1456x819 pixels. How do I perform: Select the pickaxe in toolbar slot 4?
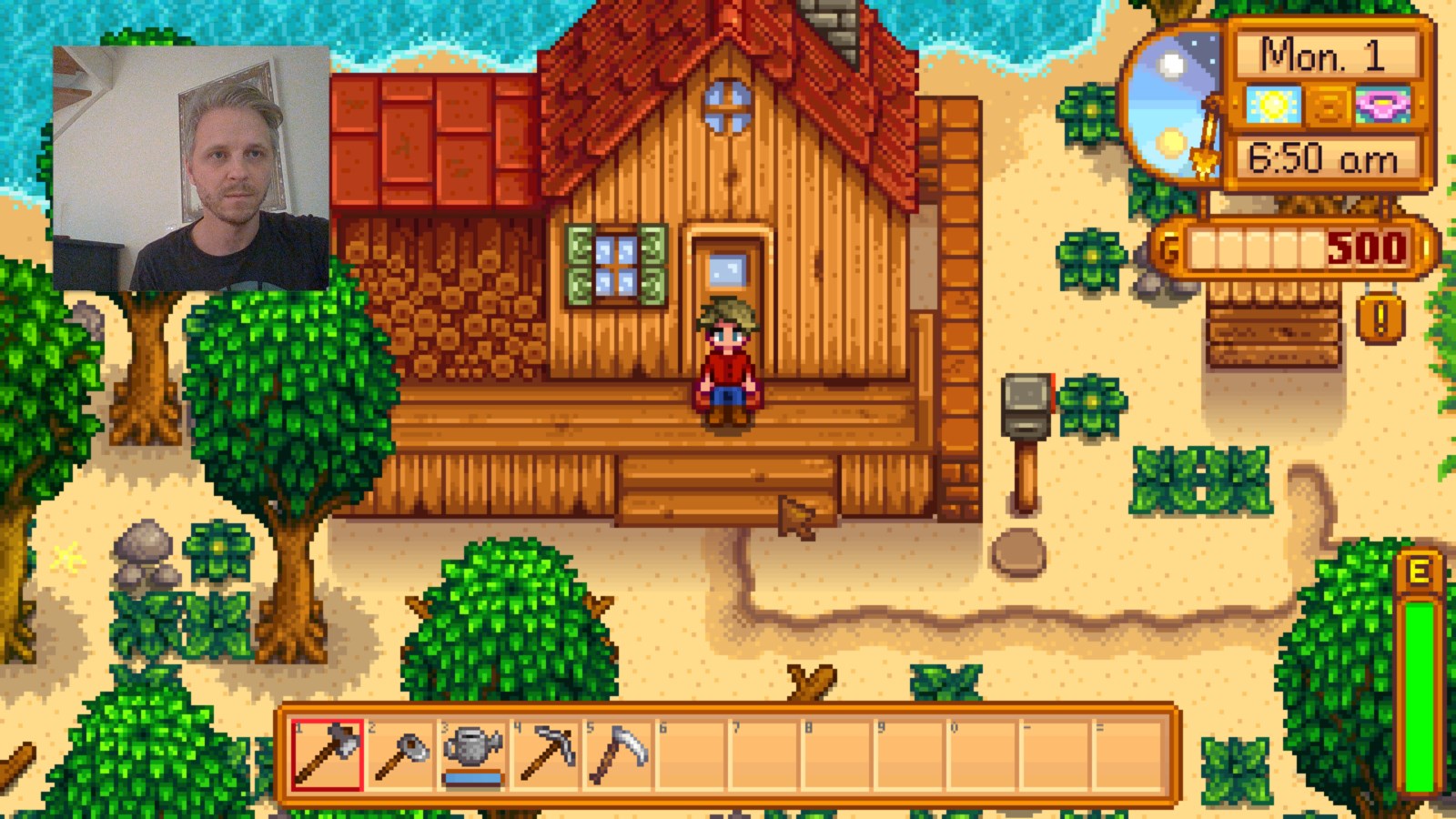[x=546, y=753]
